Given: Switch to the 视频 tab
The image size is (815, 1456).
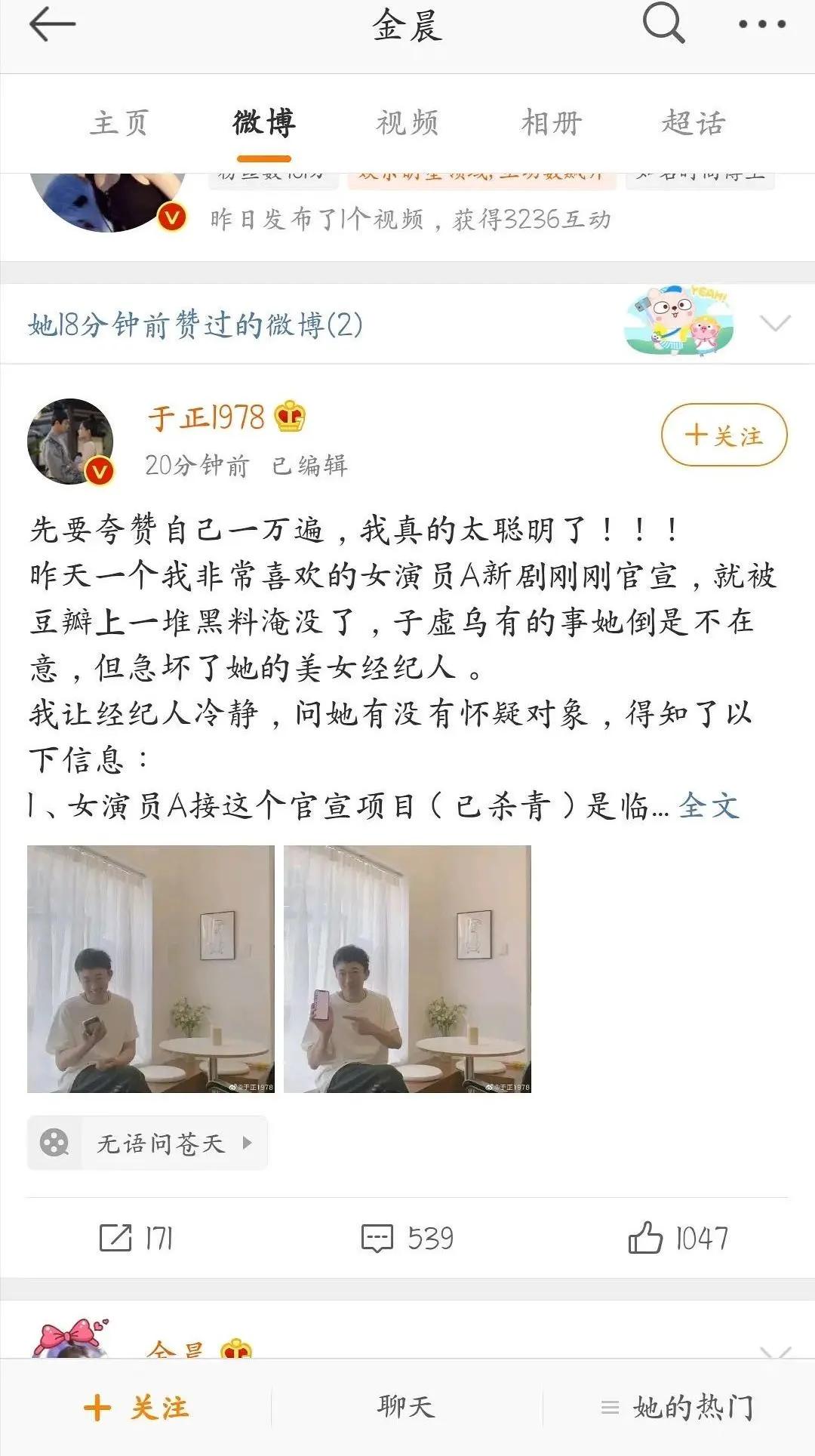Looking at the screenshot, I should [x=407, y=123].
